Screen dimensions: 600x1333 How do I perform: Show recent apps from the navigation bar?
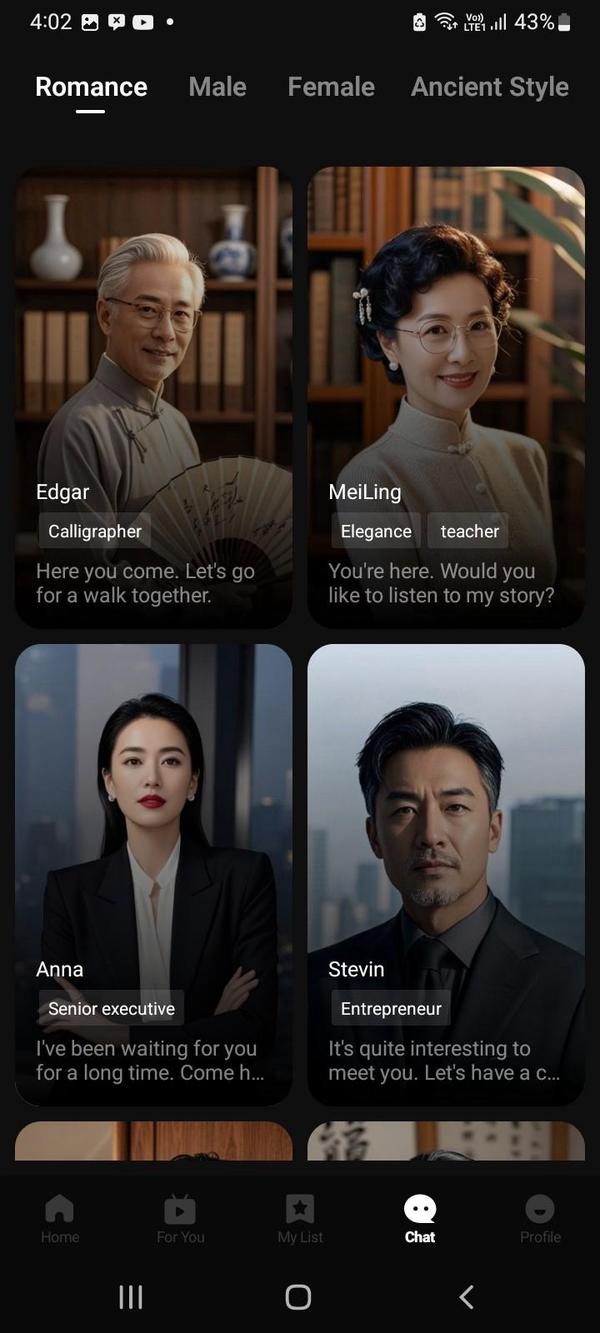point(131,1297)
